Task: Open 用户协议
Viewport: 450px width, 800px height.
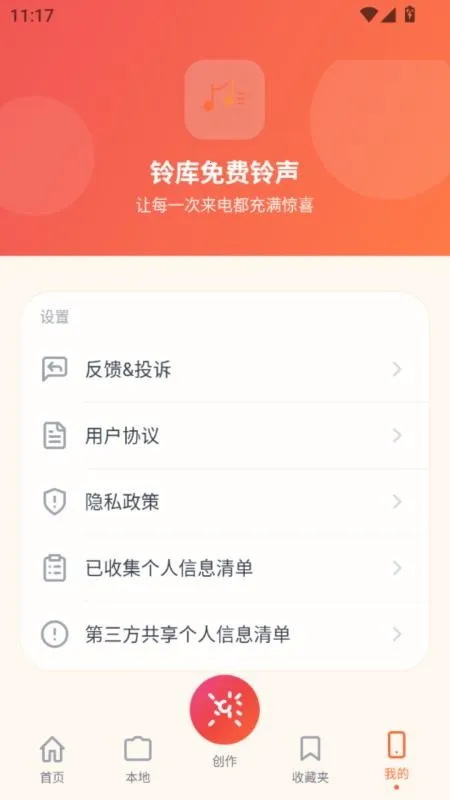Action: coord(225,436)
